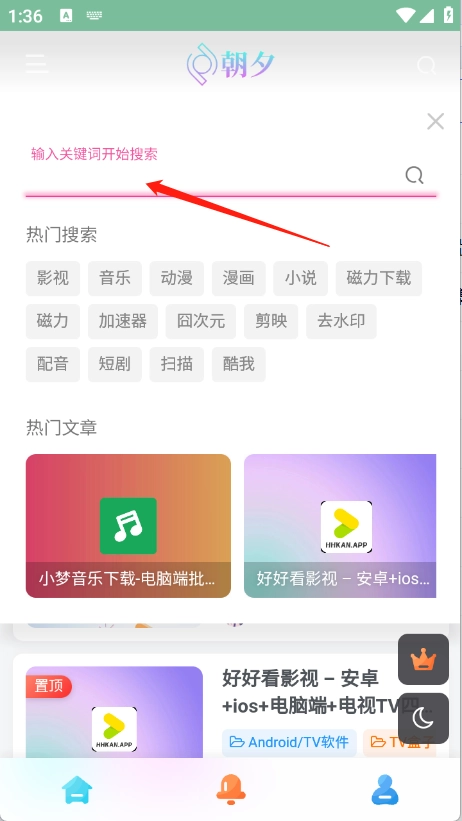Select the 囧次元 chip
The height and width of the screenshot is (821, 462).
[x=201, y=321]
